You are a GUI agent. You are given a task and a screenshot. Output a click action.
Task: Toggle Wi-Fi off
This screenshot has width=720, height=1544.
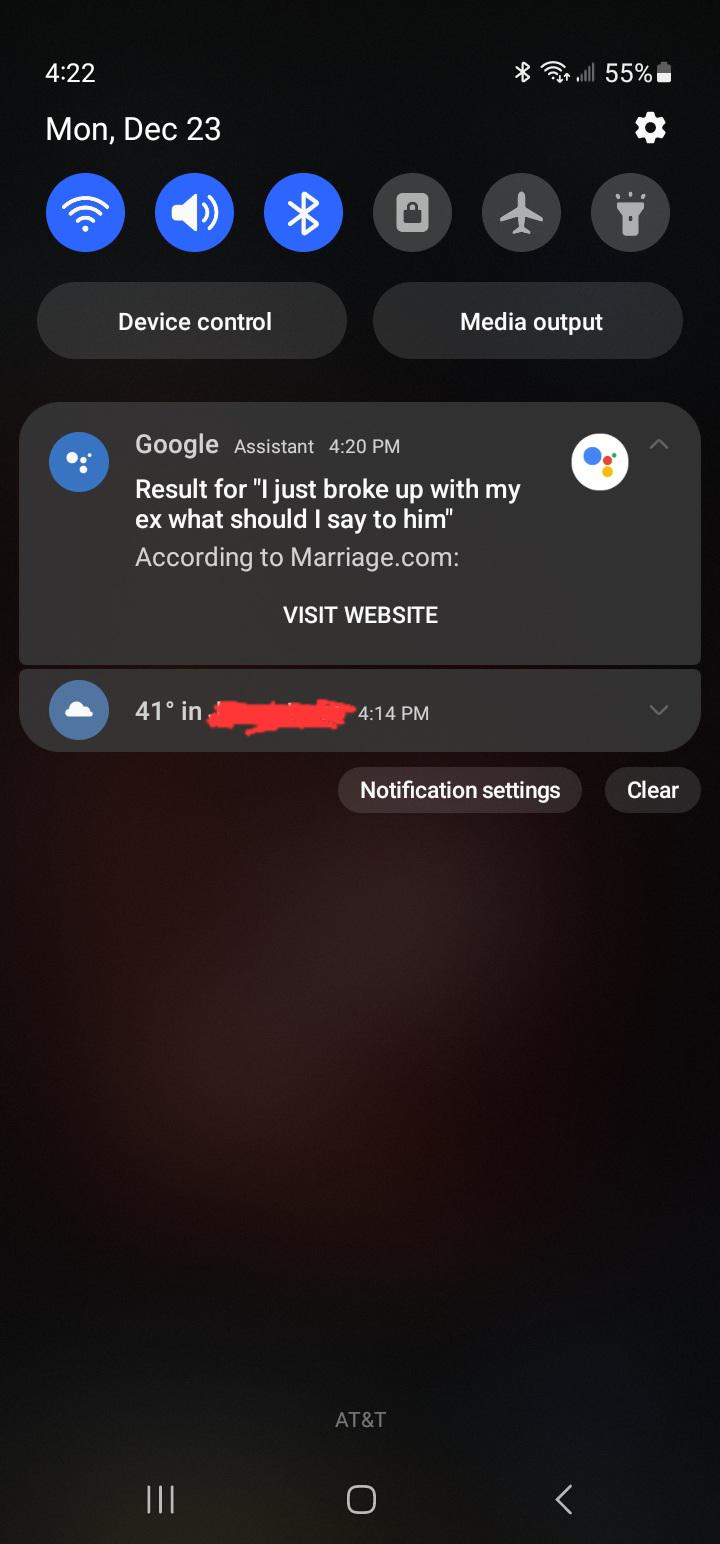(x=86, y=213)
